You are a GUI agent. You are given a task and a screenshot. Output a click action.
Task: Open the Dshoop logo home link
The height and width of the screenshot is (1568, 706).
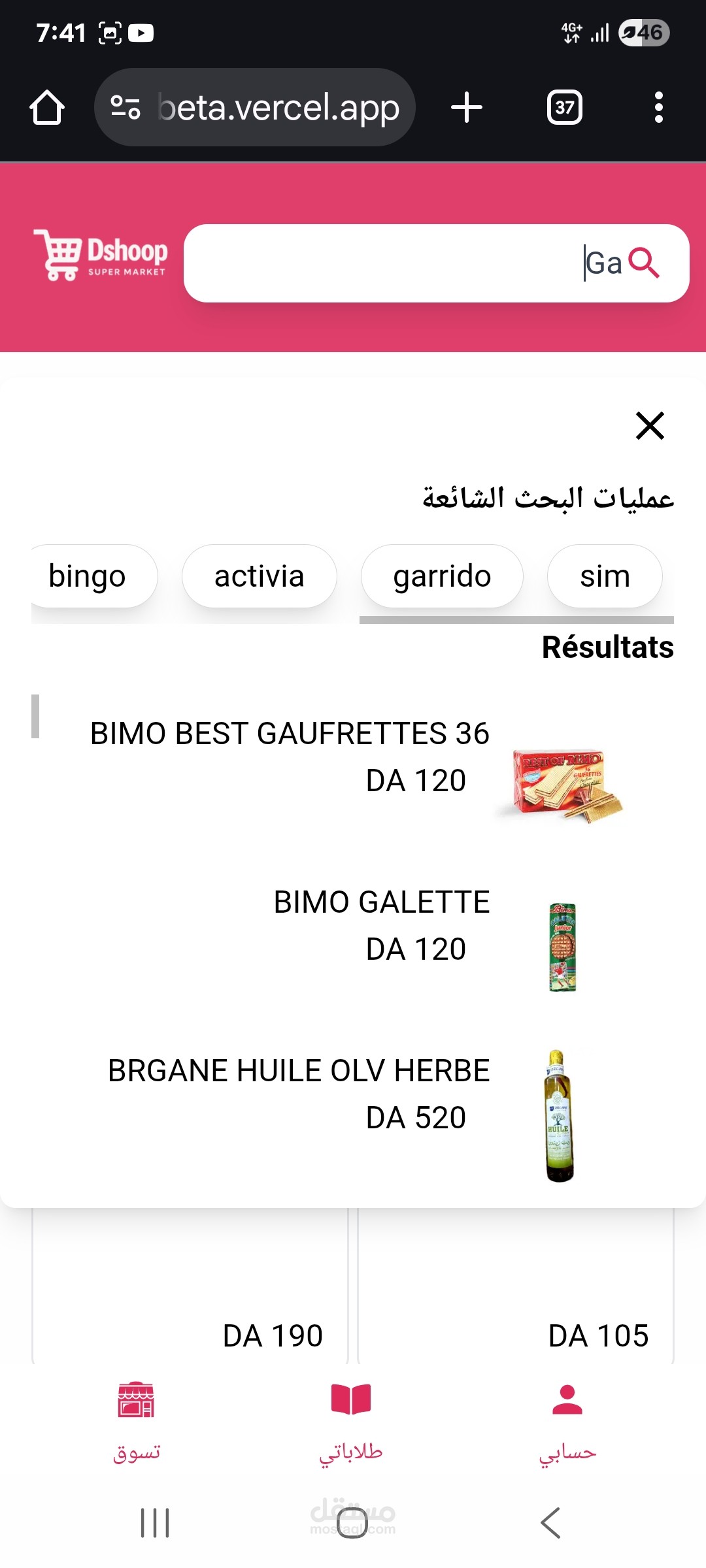click(x=101, y=255)
